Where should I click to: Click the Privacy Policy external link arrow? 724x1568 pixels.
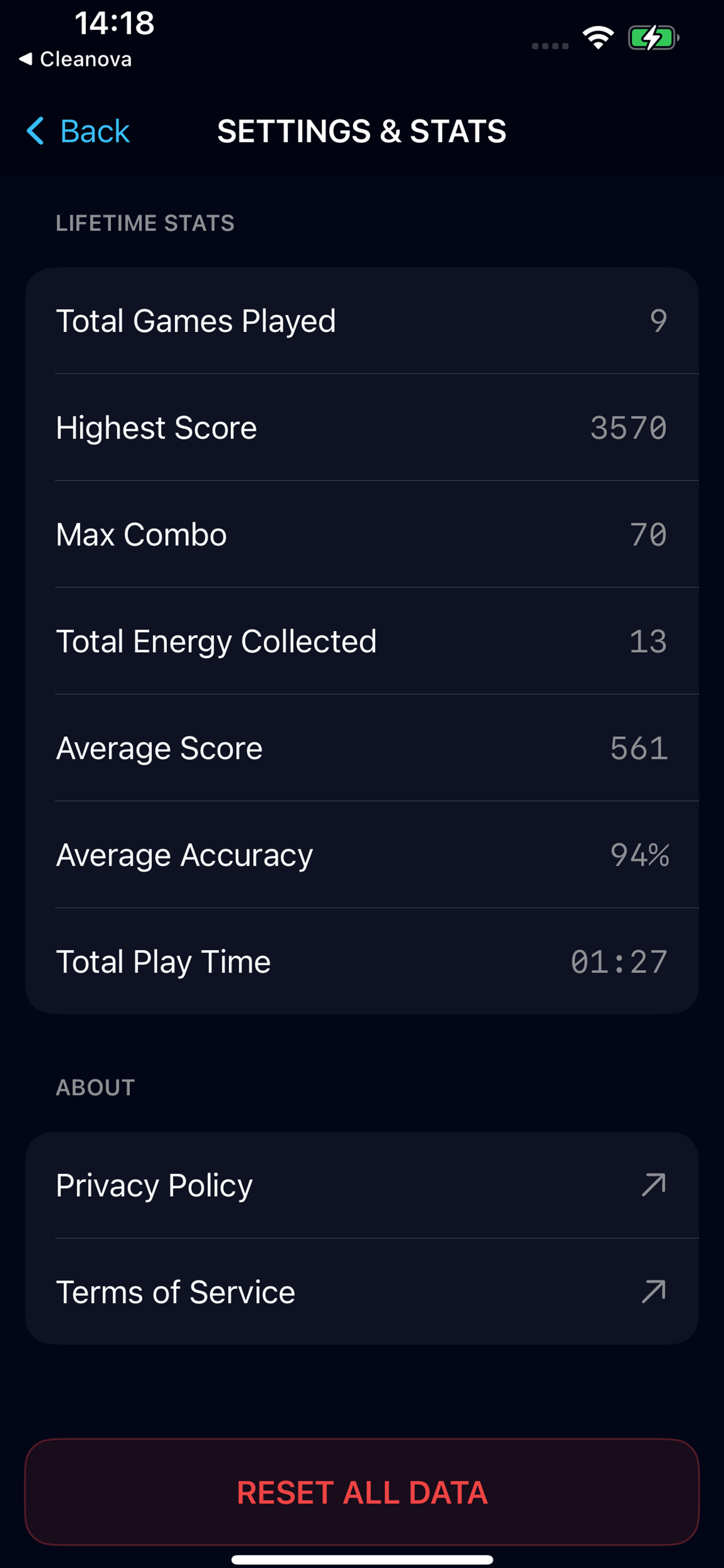(x=654, y=1184)
